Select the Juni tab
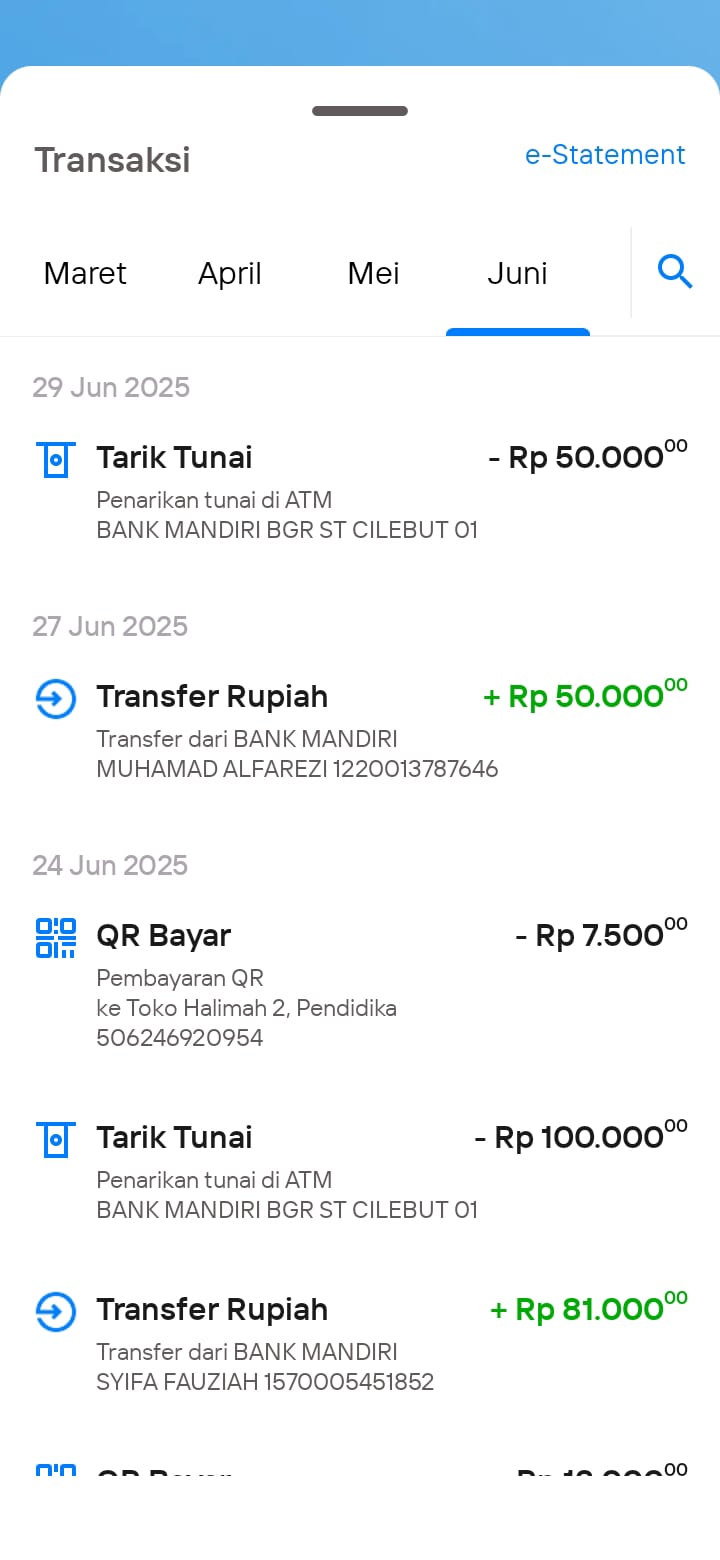This screenshot has width=720, height=1560. [x=517, y=274]
